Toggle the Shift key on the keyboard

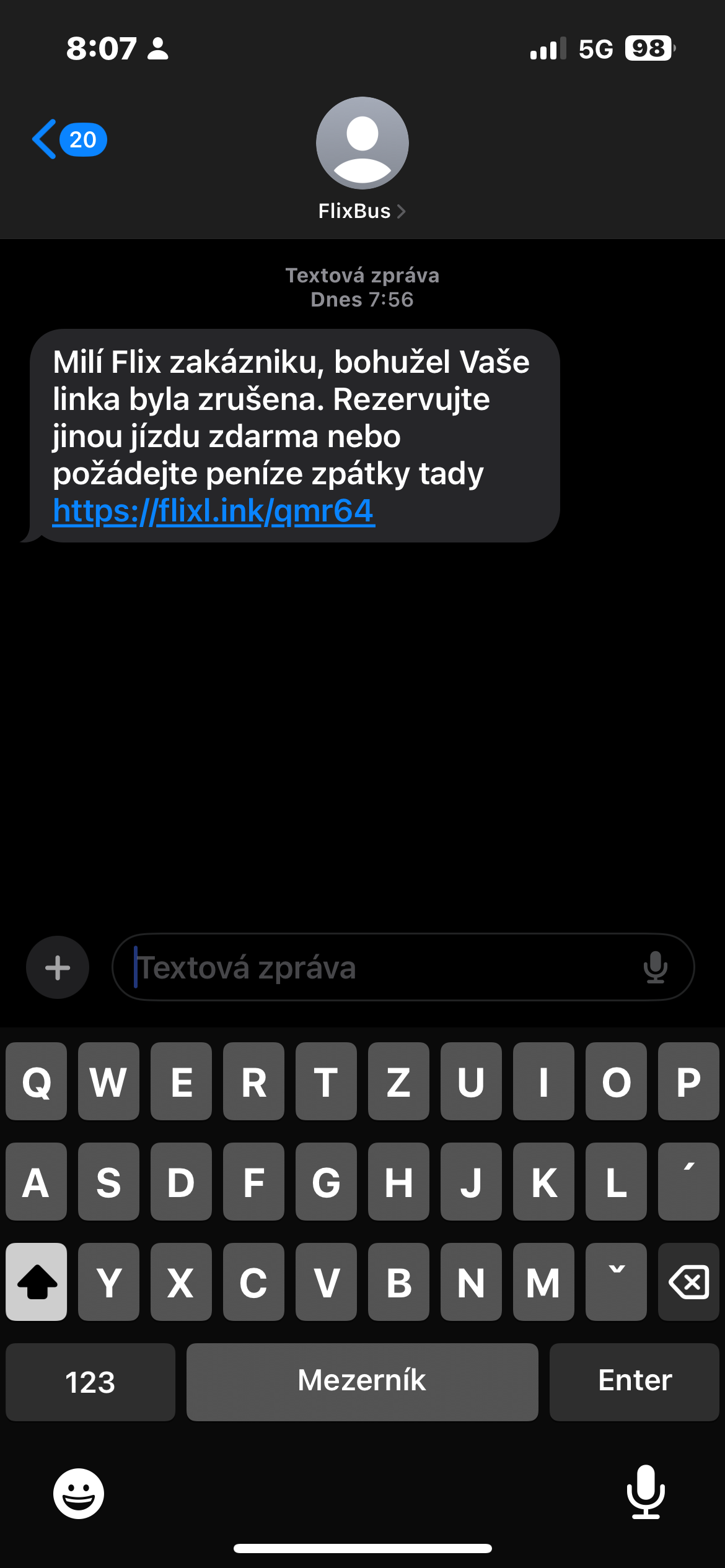pos(36,1282)
